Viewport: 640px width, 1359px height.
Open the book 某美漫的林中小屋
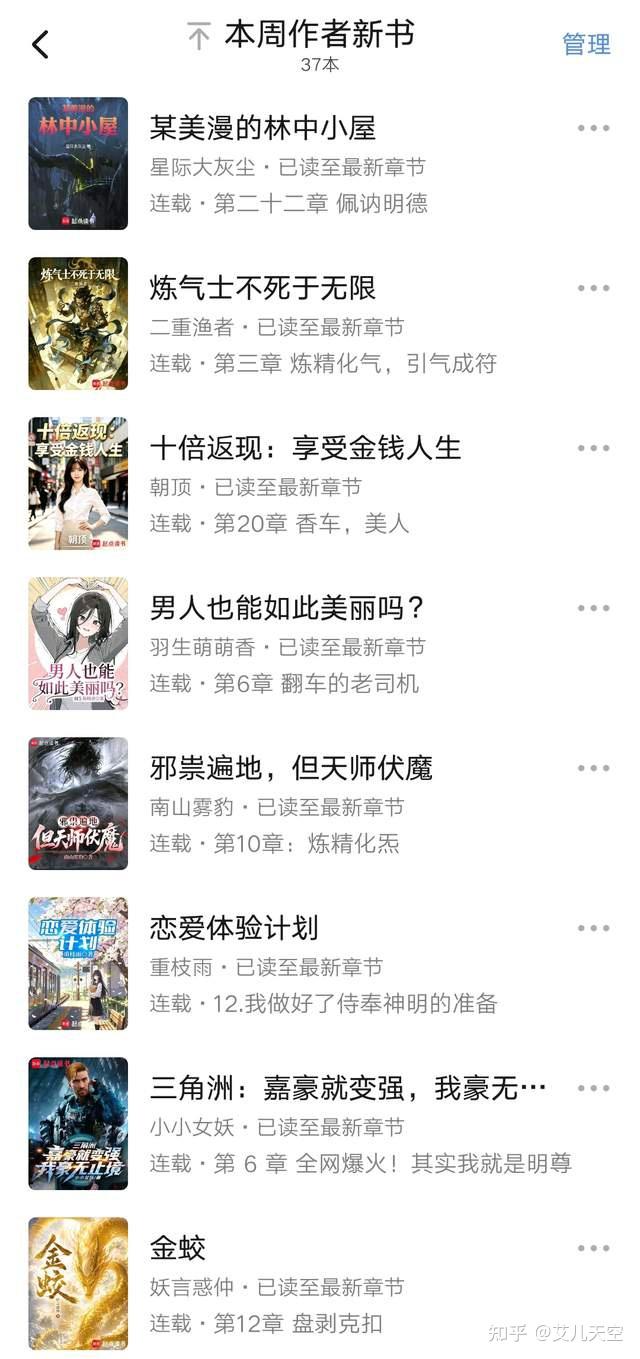(x=320, y=164)
